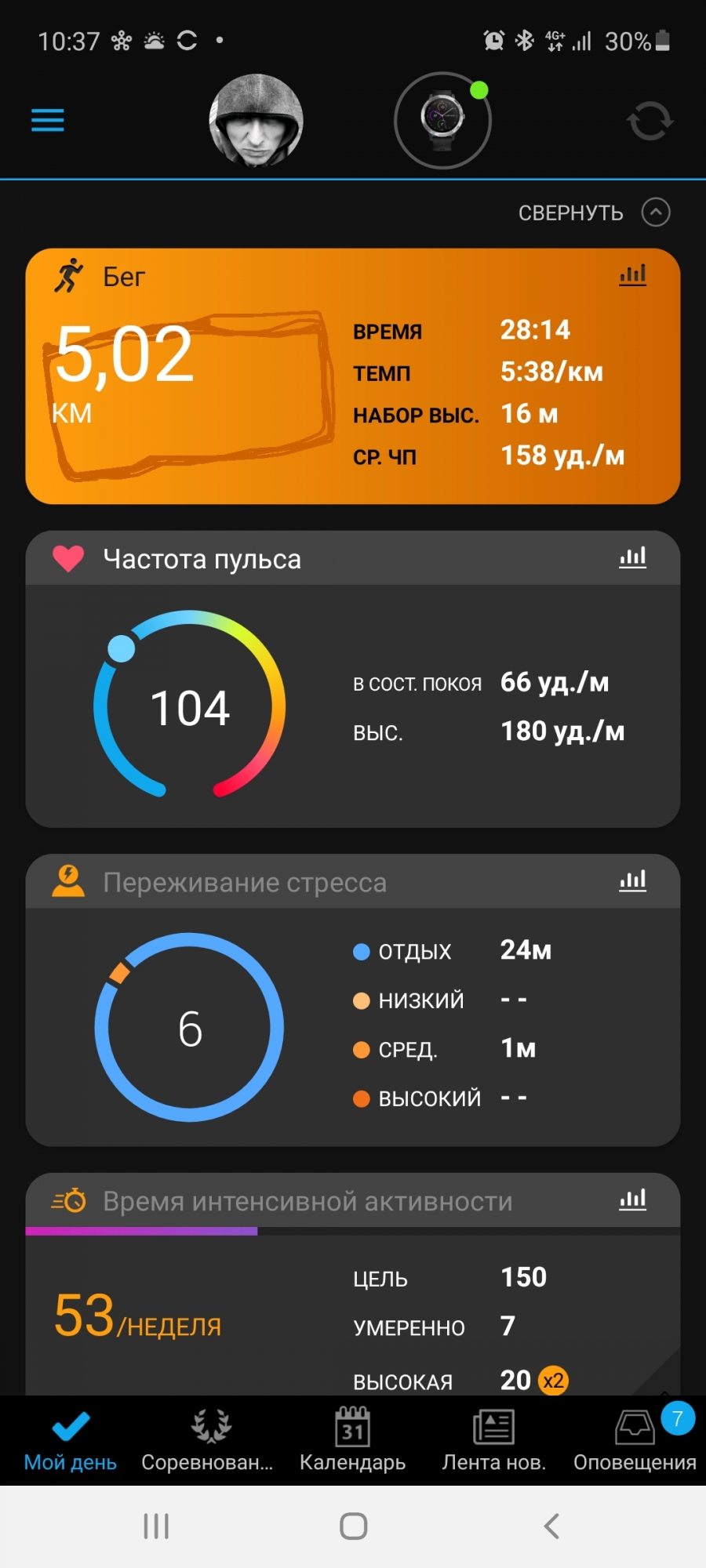Go to the system home screen
706x1568 pixels.
pyautogui.click(x=353, y=1526)
